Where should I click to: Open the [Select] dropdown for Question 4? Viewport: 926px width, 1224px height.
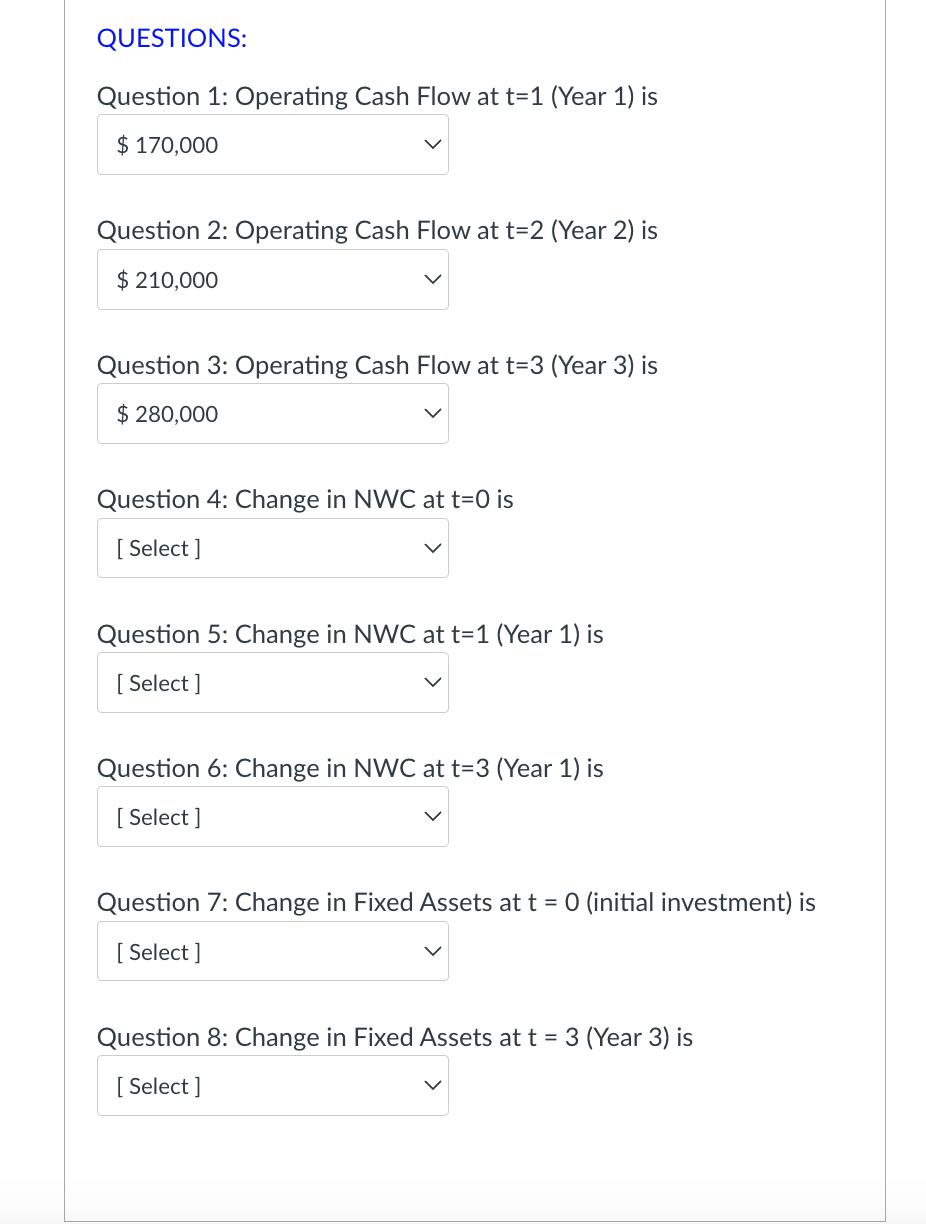pos(272,548)
